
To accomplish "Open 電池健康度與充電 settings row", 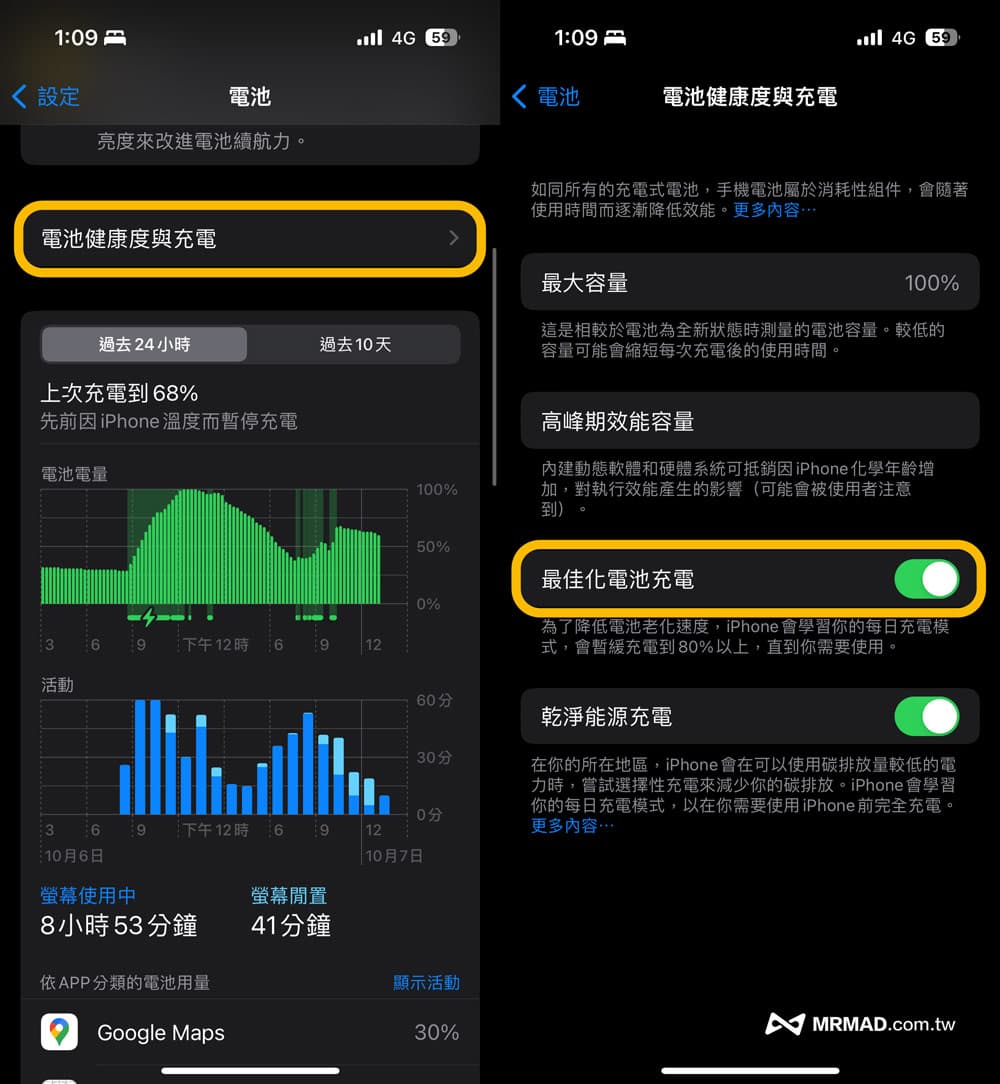I will (250, 239).
